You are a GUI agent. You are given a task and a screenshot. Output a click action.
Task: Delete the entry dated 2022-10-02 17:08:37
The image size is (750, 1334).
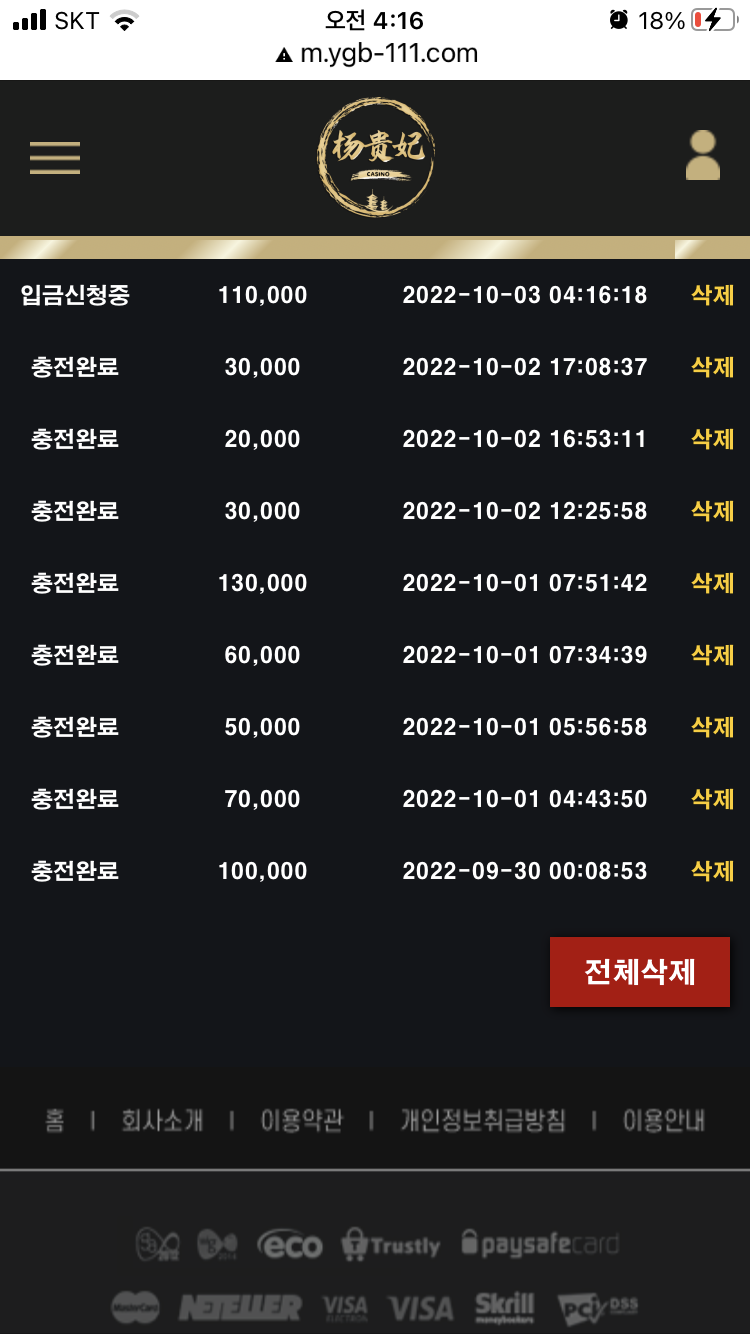click(x=712, y=367)
